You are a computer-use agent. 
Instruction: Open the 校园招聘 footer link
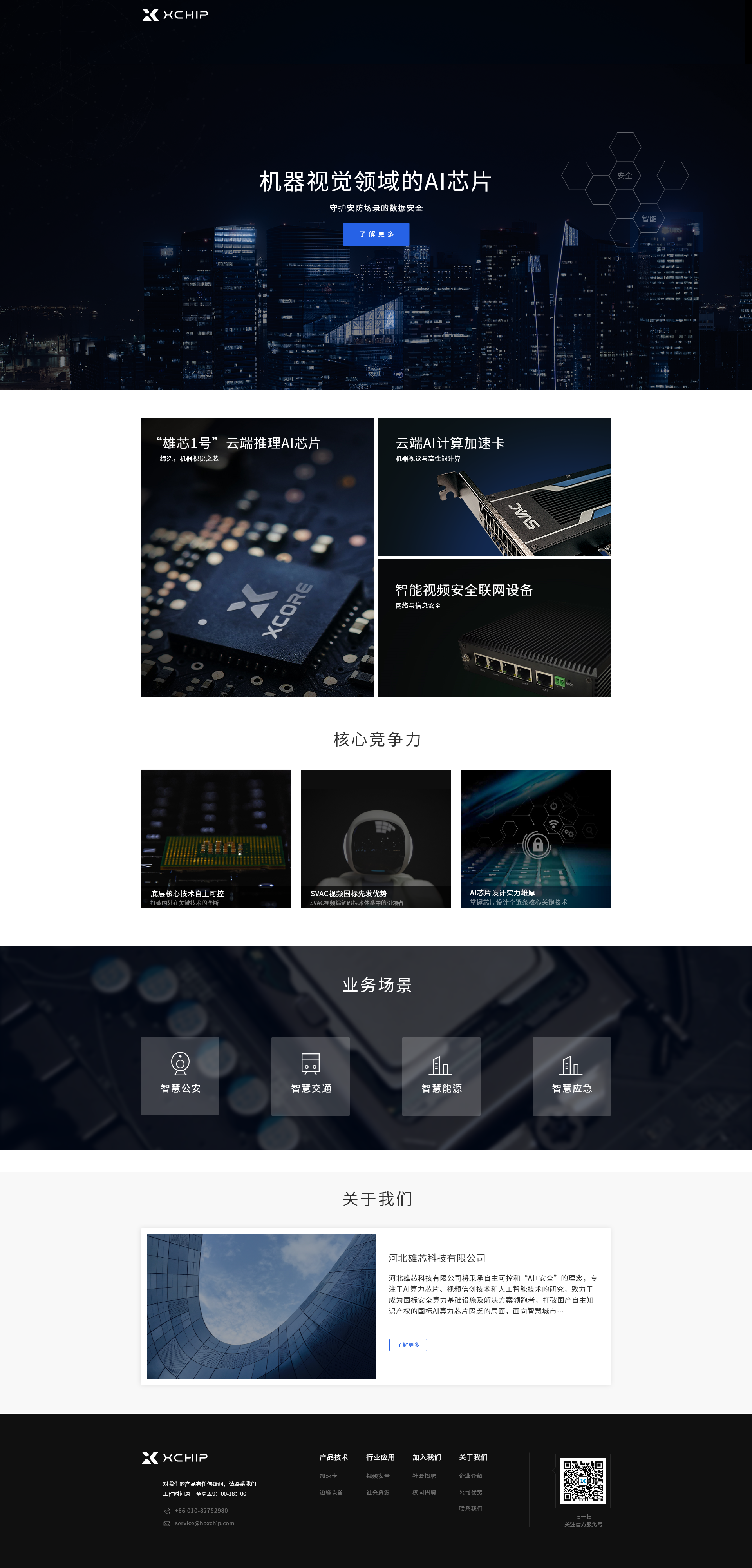point(424,1492)
